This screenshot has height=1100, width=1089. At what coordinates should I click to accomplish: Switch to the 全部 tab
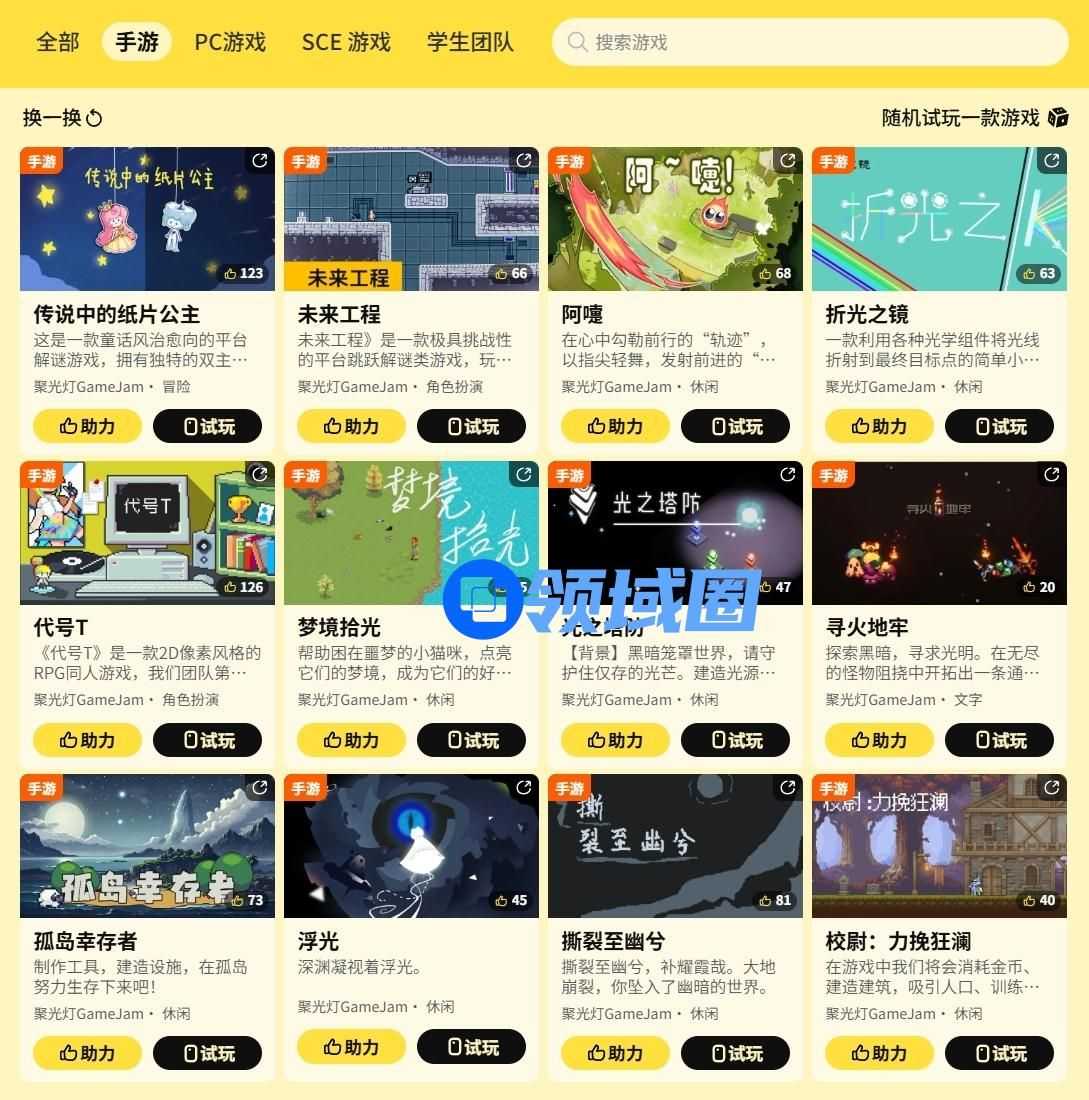pyautogui.click(x=57, y=42)
